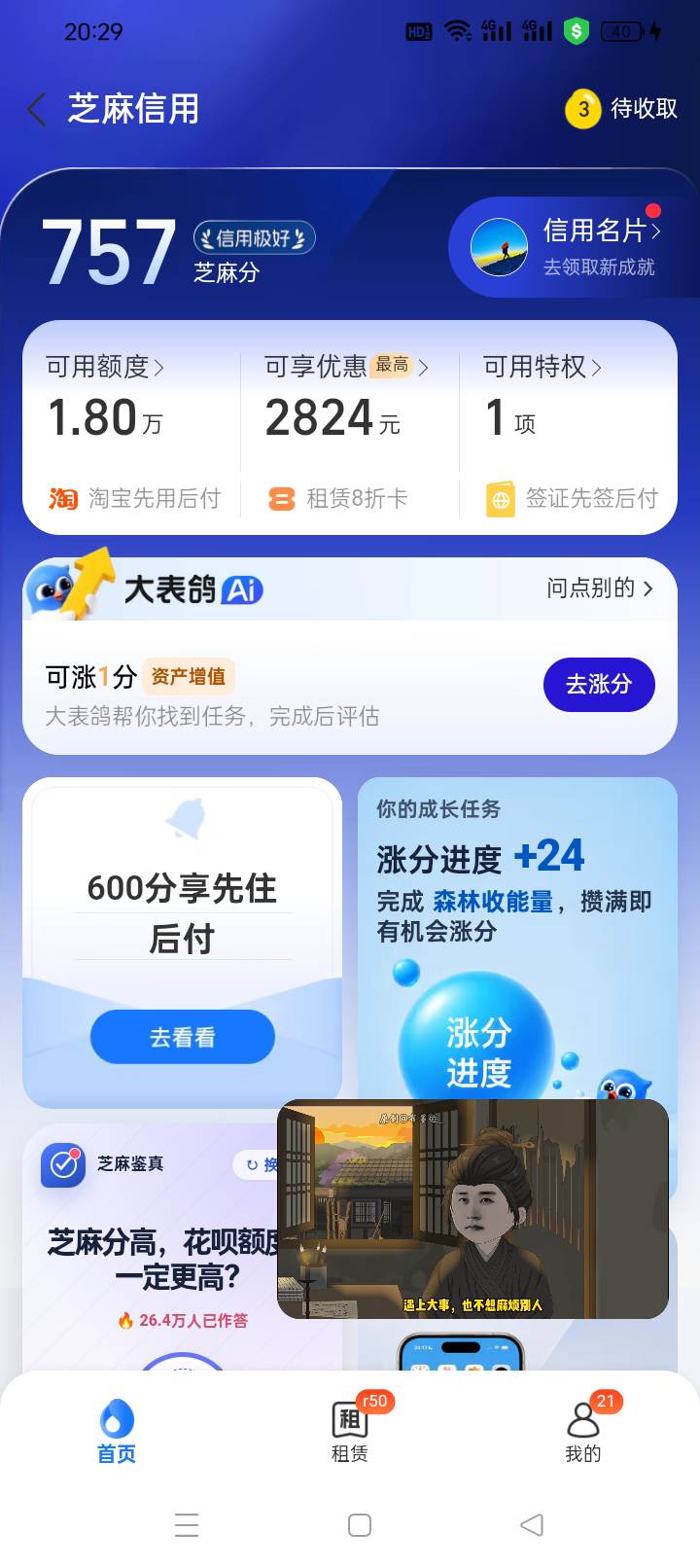The image size is (700, 1568).
Task: Switch to 首页 tab
Action: click(117, 1431)
